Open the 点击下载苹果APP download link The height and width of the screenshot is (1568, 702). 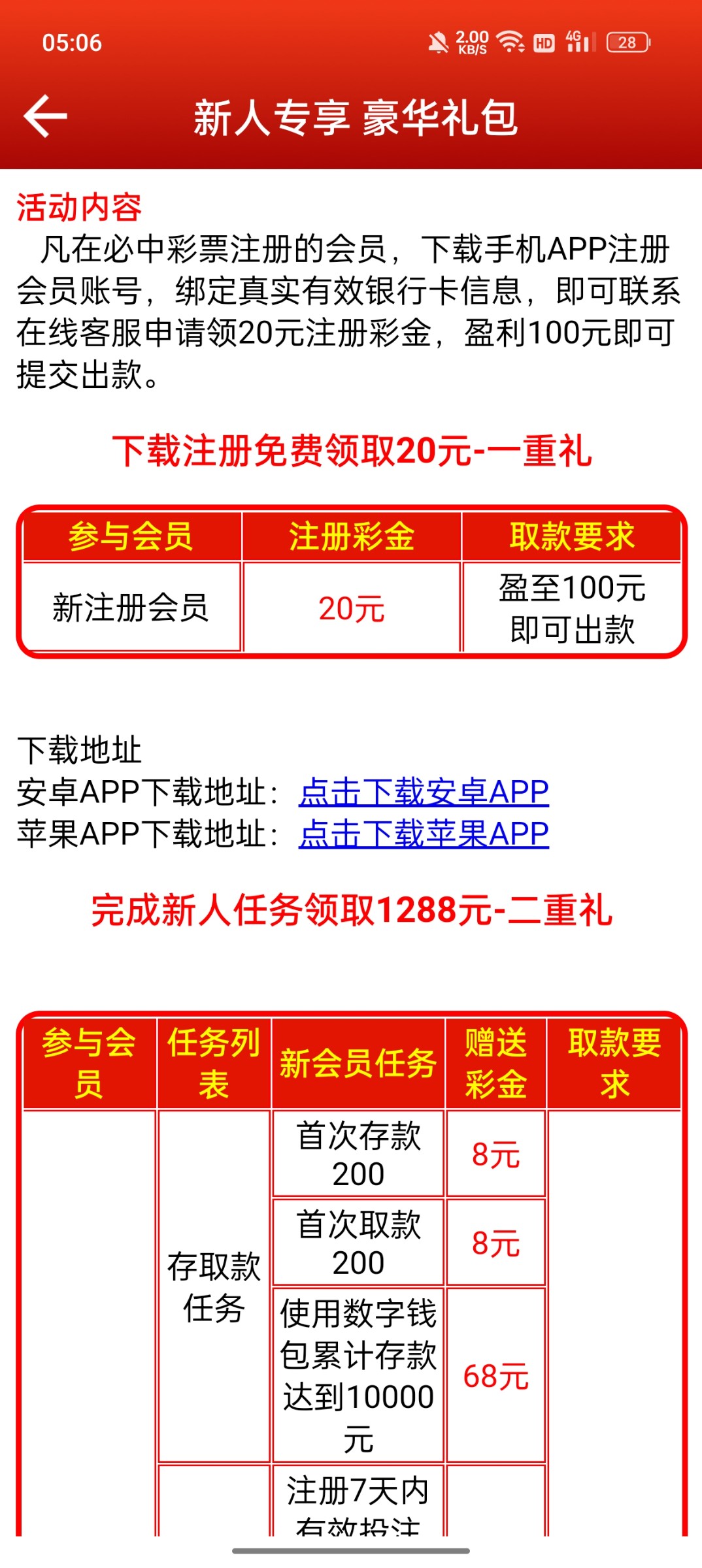pyautogui.click(x=424, y=834)
